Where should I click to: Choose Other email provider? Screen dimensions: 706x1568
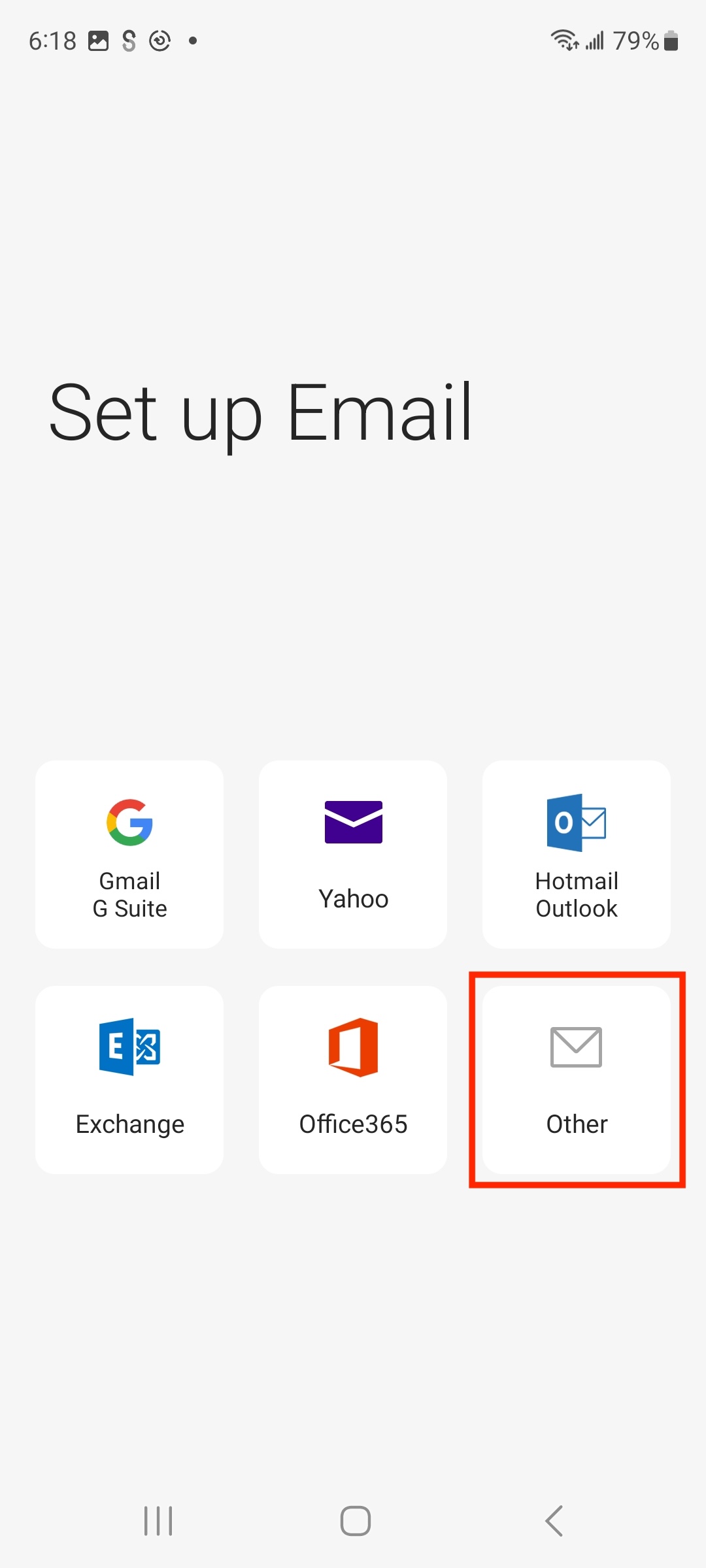coord(576,1079)
